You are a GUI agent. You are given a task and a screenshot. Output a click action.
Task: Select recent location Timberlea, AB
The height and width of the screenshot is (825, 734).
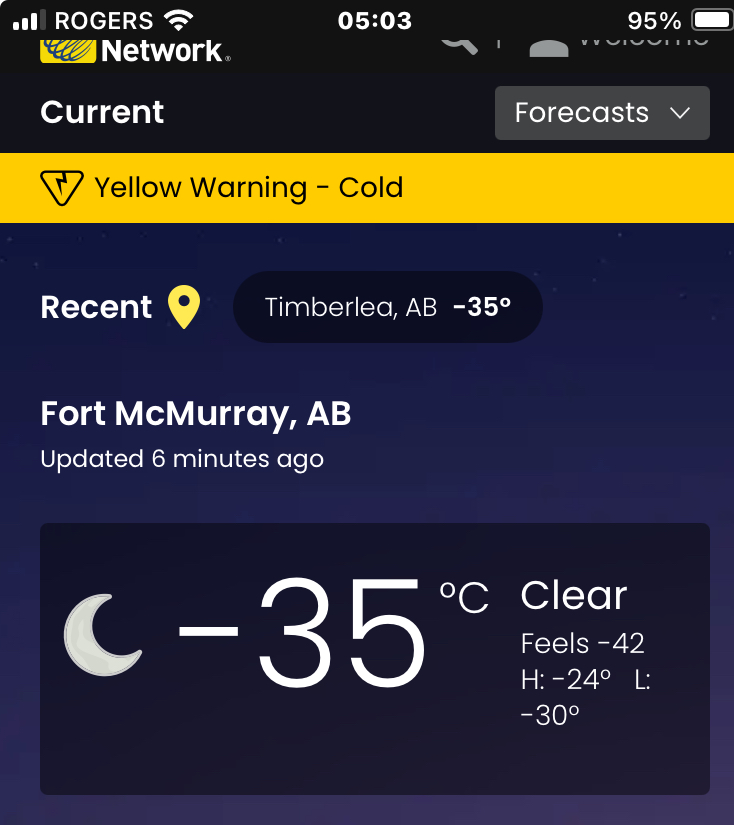[x=388, y=307]
